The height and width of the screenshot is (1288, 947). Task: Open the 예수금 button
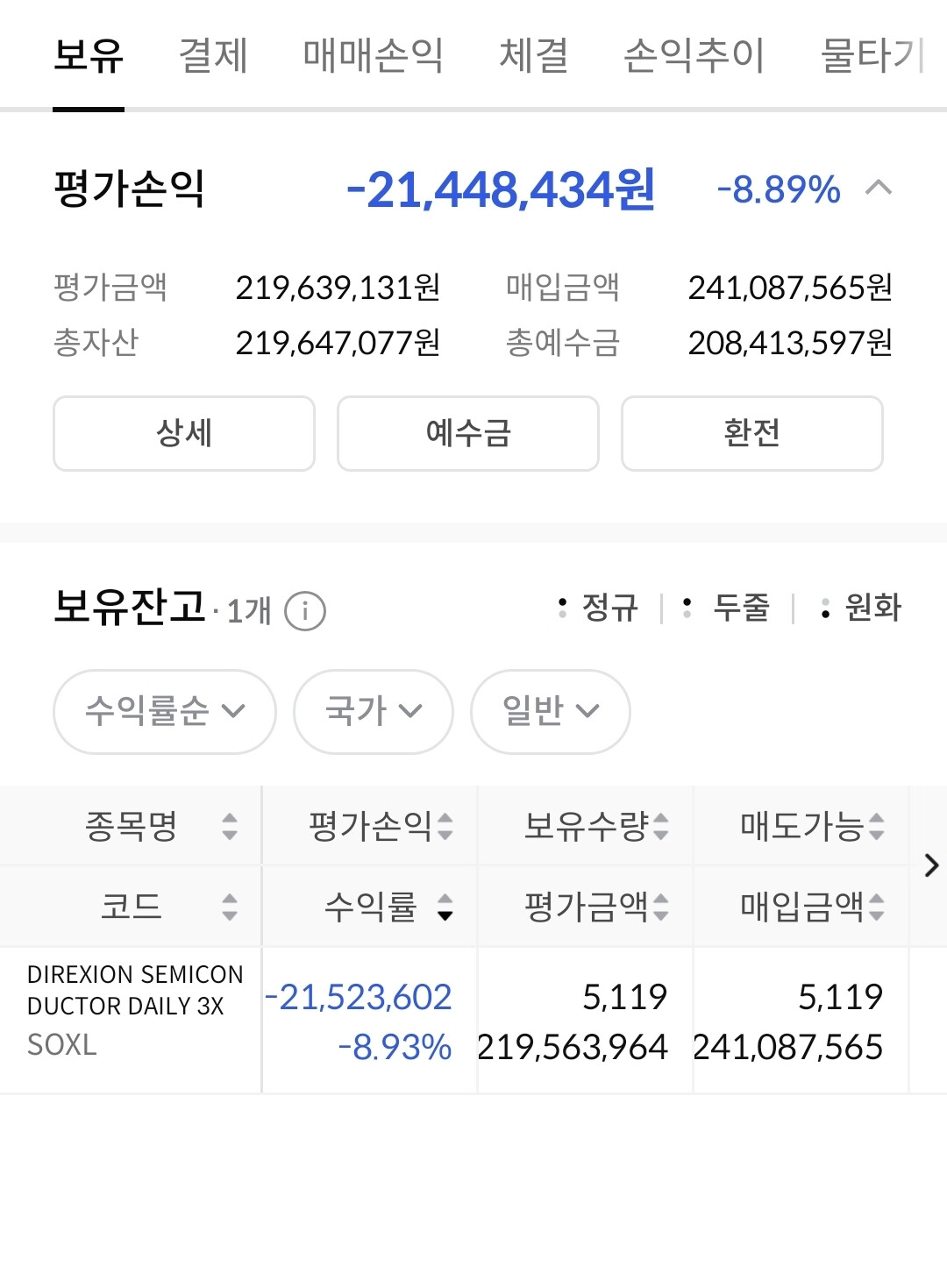click(x=468, y=433)
